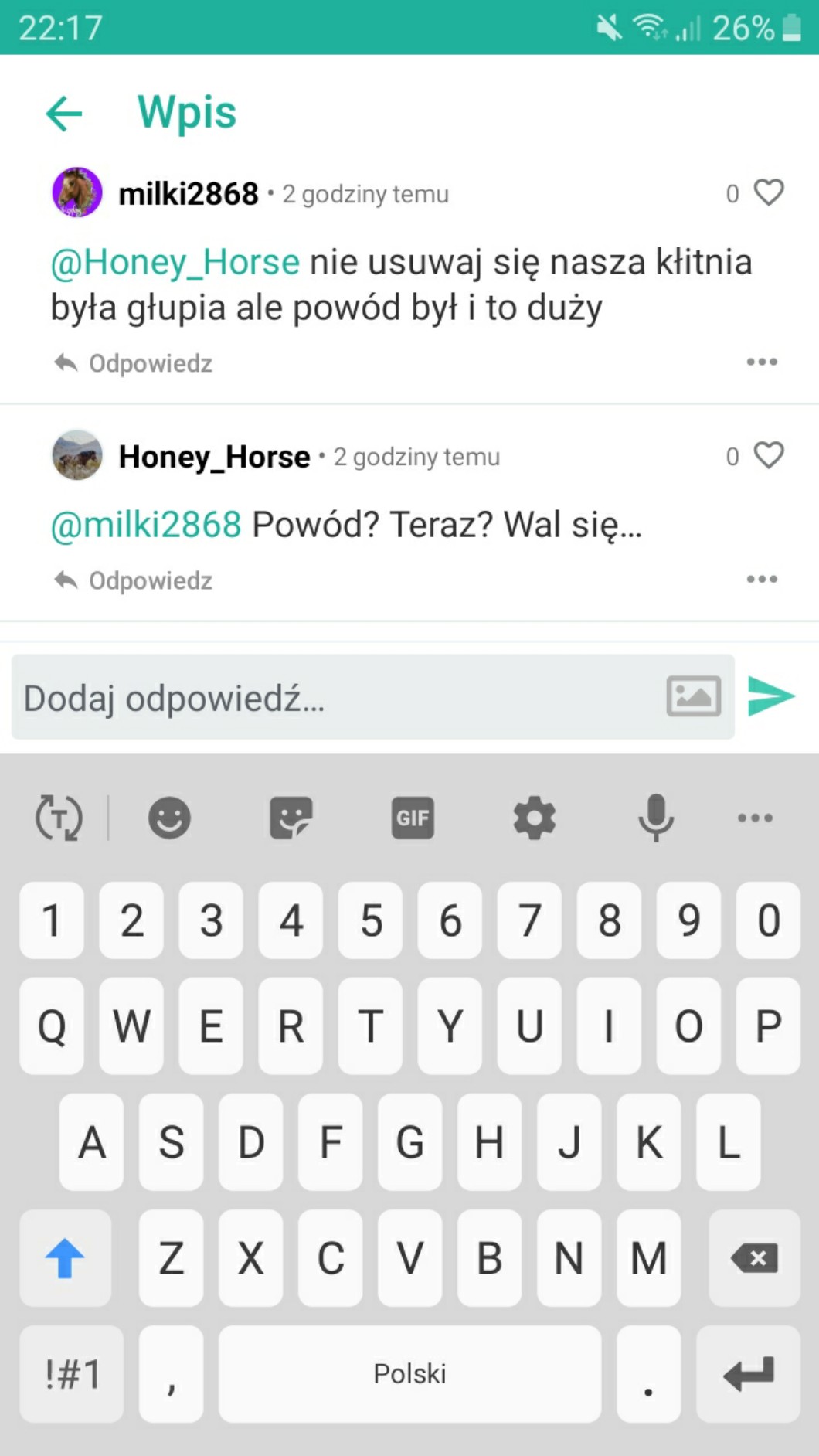This screenshot has width=819, height=1456.
Task: Tap the @Honey_Horse mention link
Action: click(175, 262)
